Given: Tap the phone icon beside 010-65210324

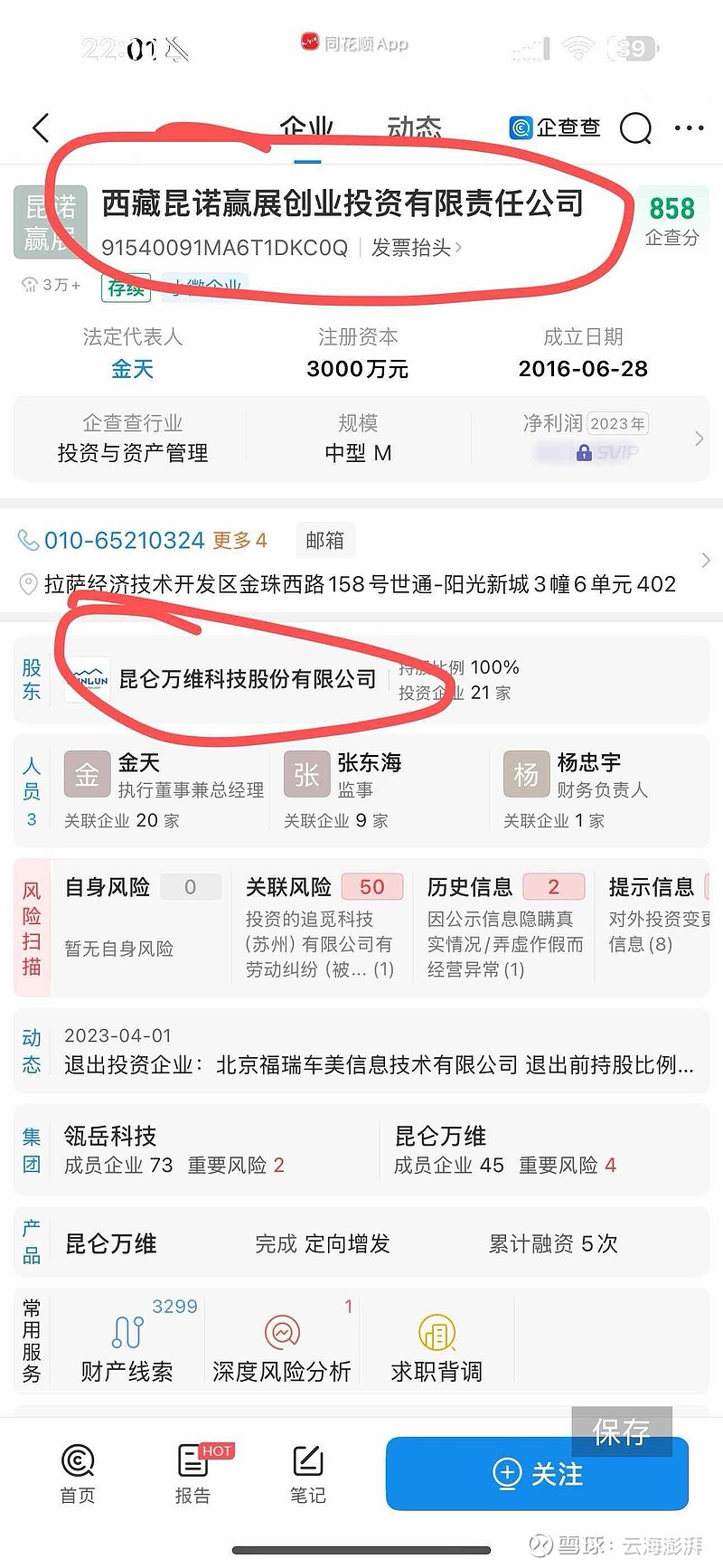Looking at the screenshot, I should pos(27,540).
